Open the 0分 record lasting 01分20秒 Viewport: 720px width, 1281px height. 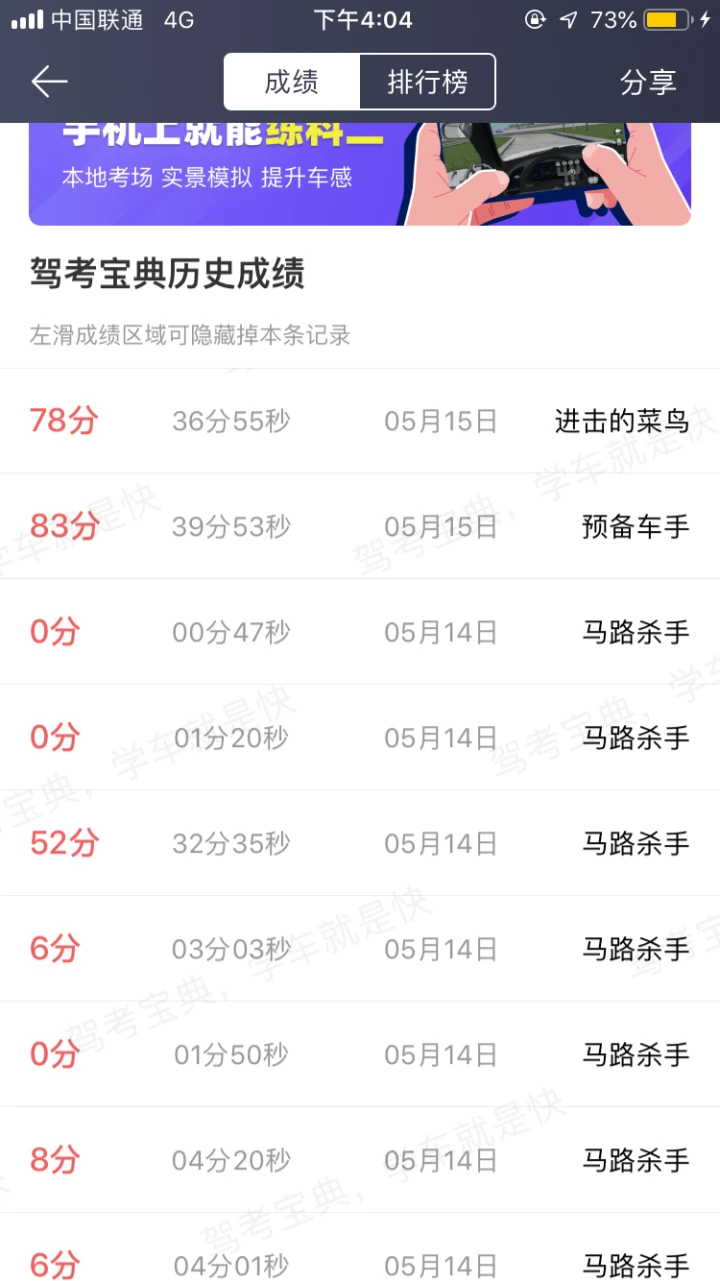[360, 738]
